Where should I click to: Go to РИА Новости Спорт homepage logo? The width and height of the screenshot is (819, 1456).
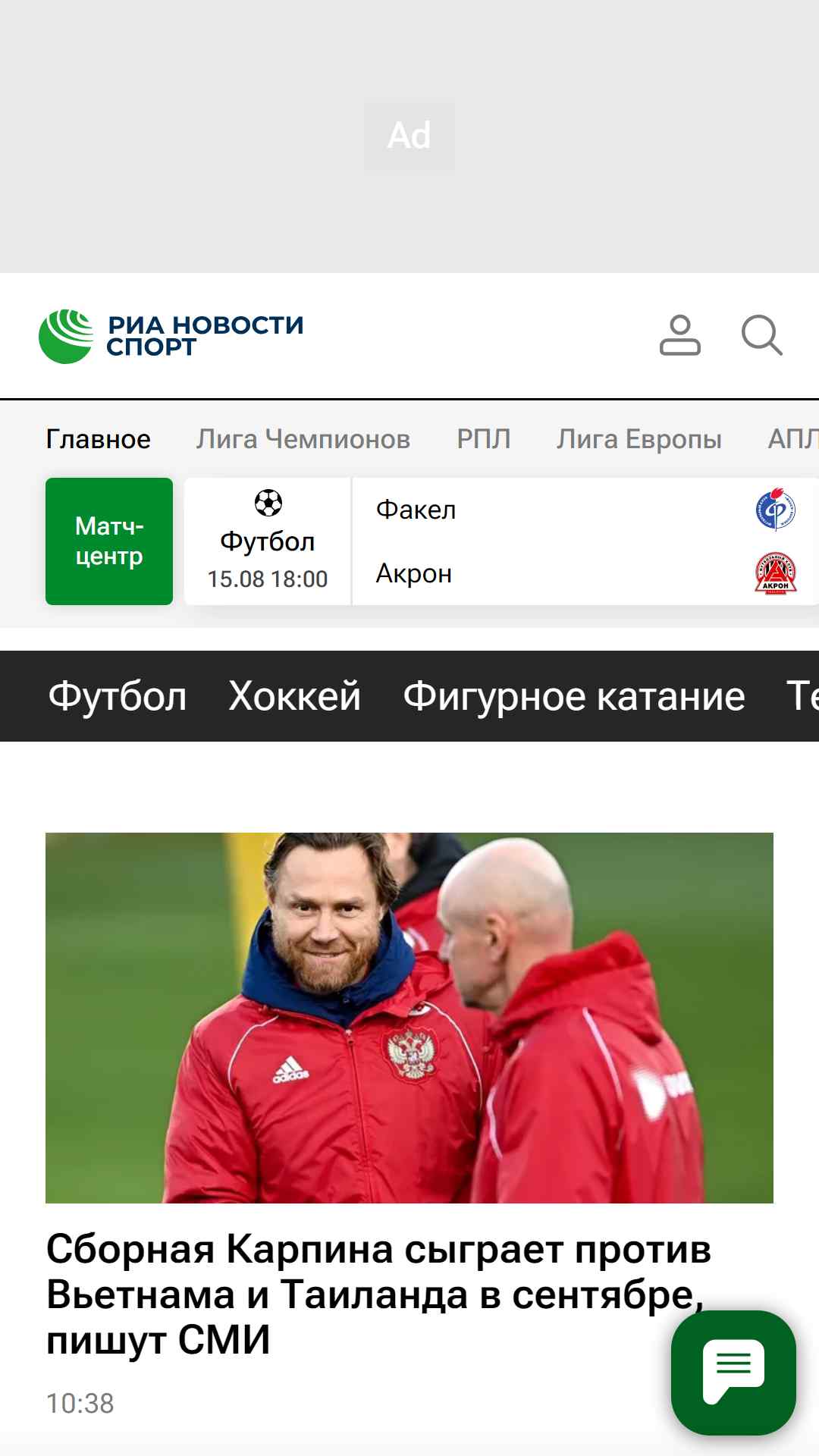[x=171, y=336]
